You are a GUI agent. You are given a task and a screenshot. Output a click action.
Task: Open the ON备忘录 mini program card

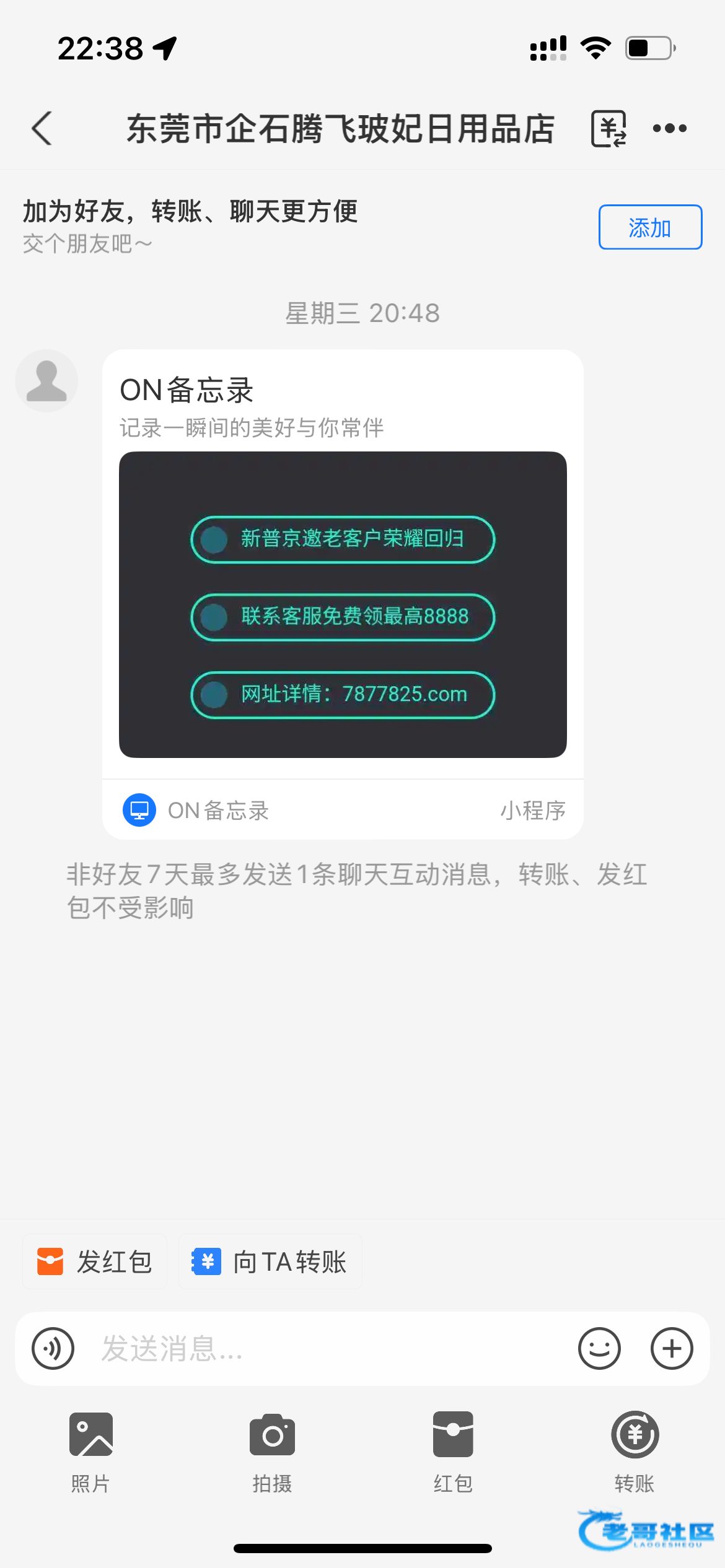[343, 595]
